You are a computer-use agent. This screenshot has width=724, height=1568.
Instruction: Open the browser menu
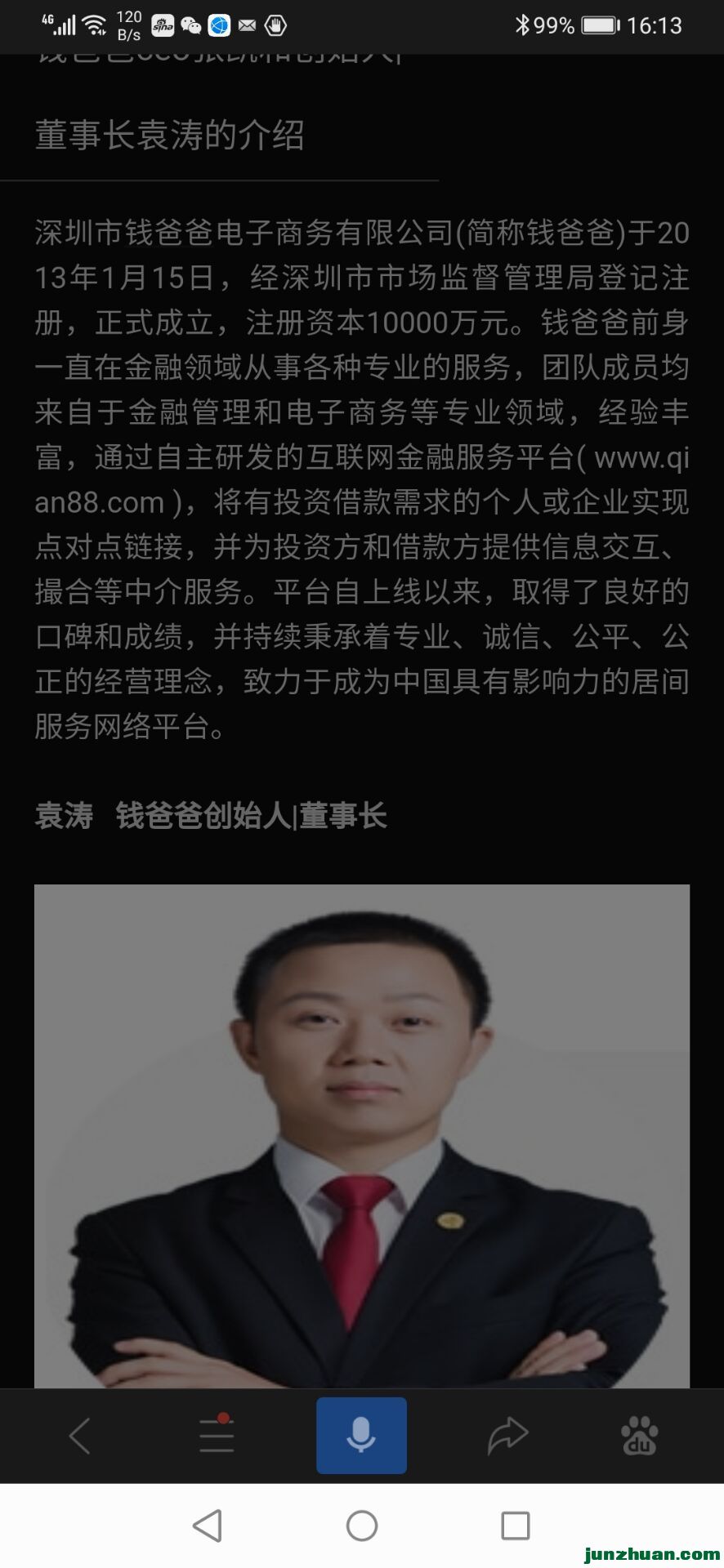[217, 1436]
